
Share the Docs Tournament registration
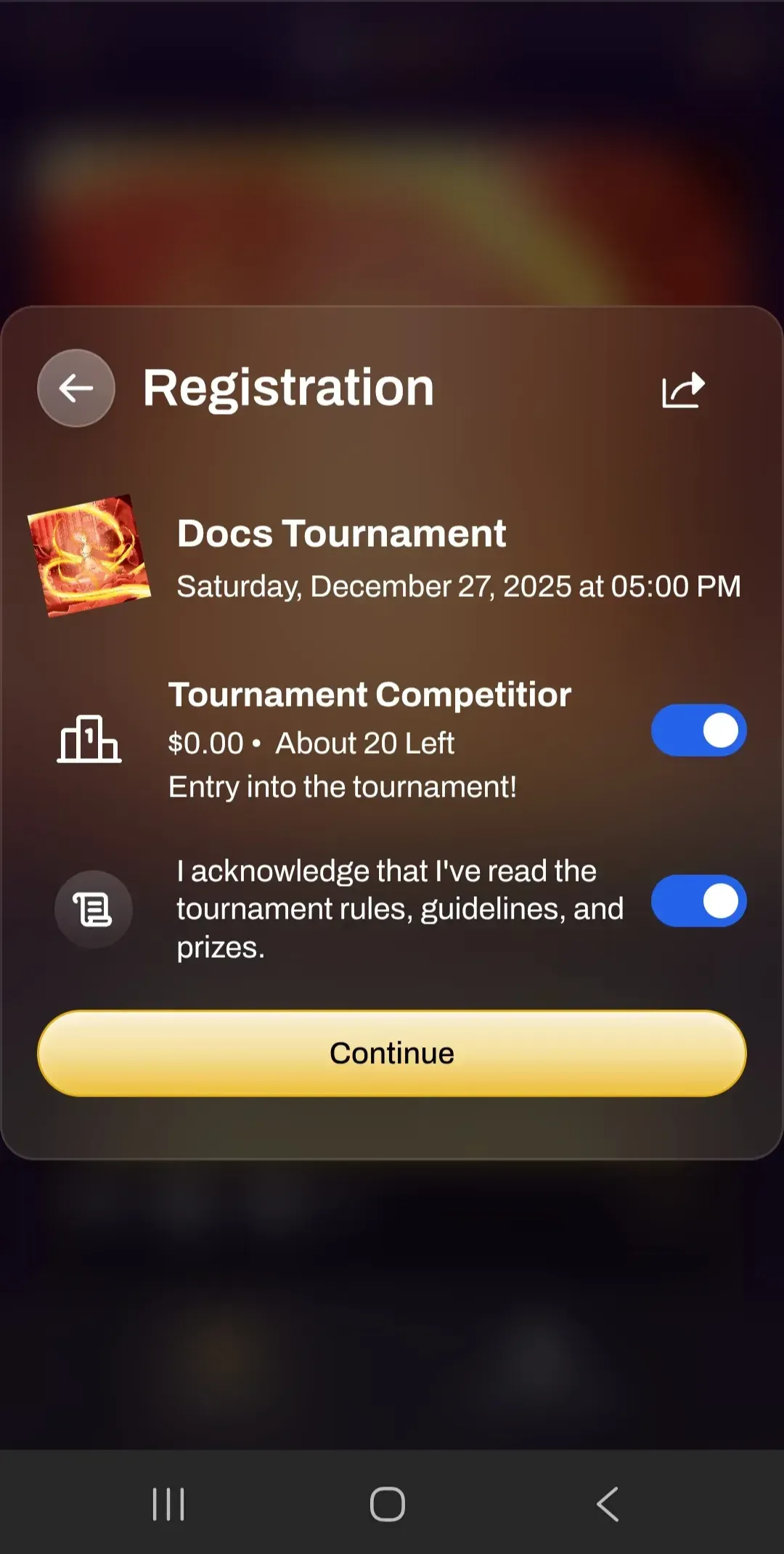683,390
